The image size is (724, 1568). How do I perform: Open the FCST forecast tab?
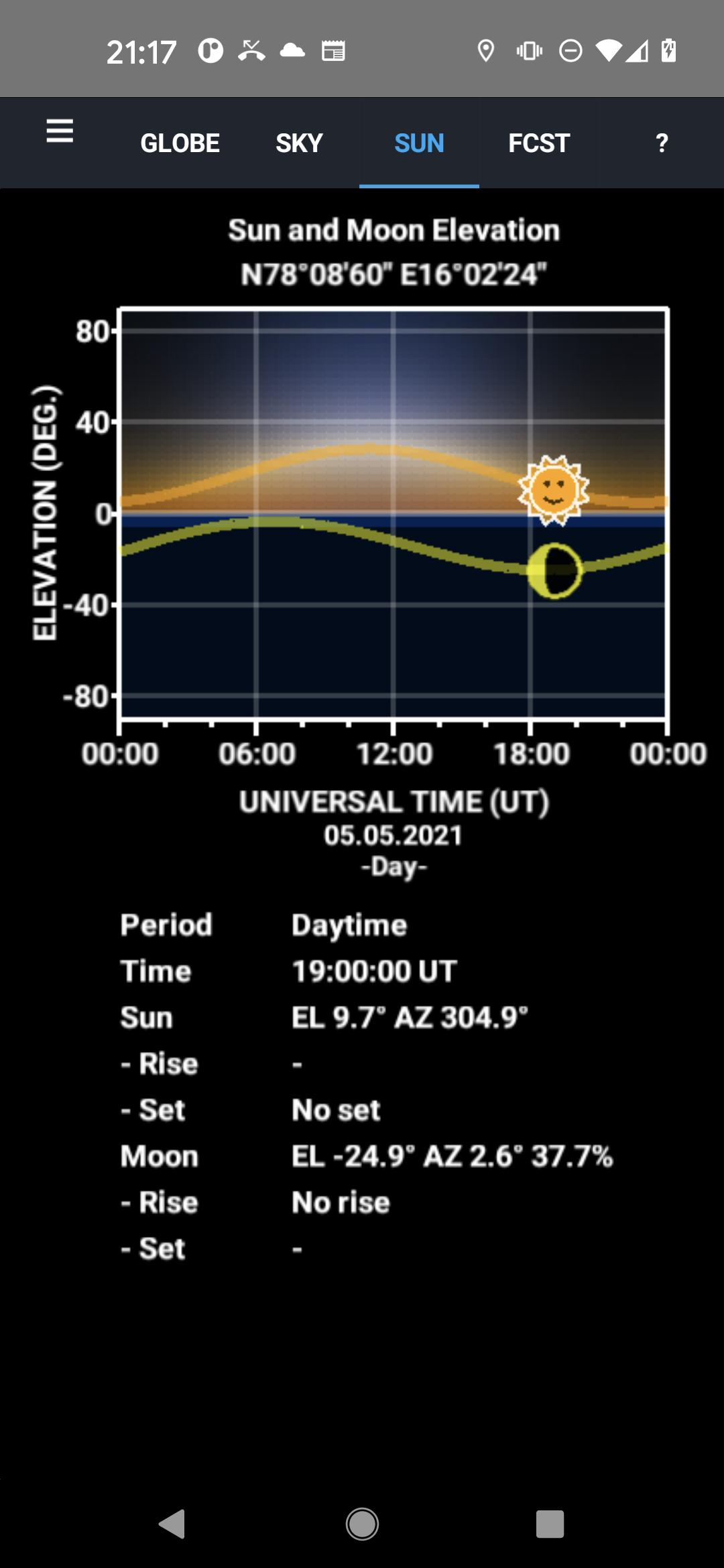click(x=539, y=143)
